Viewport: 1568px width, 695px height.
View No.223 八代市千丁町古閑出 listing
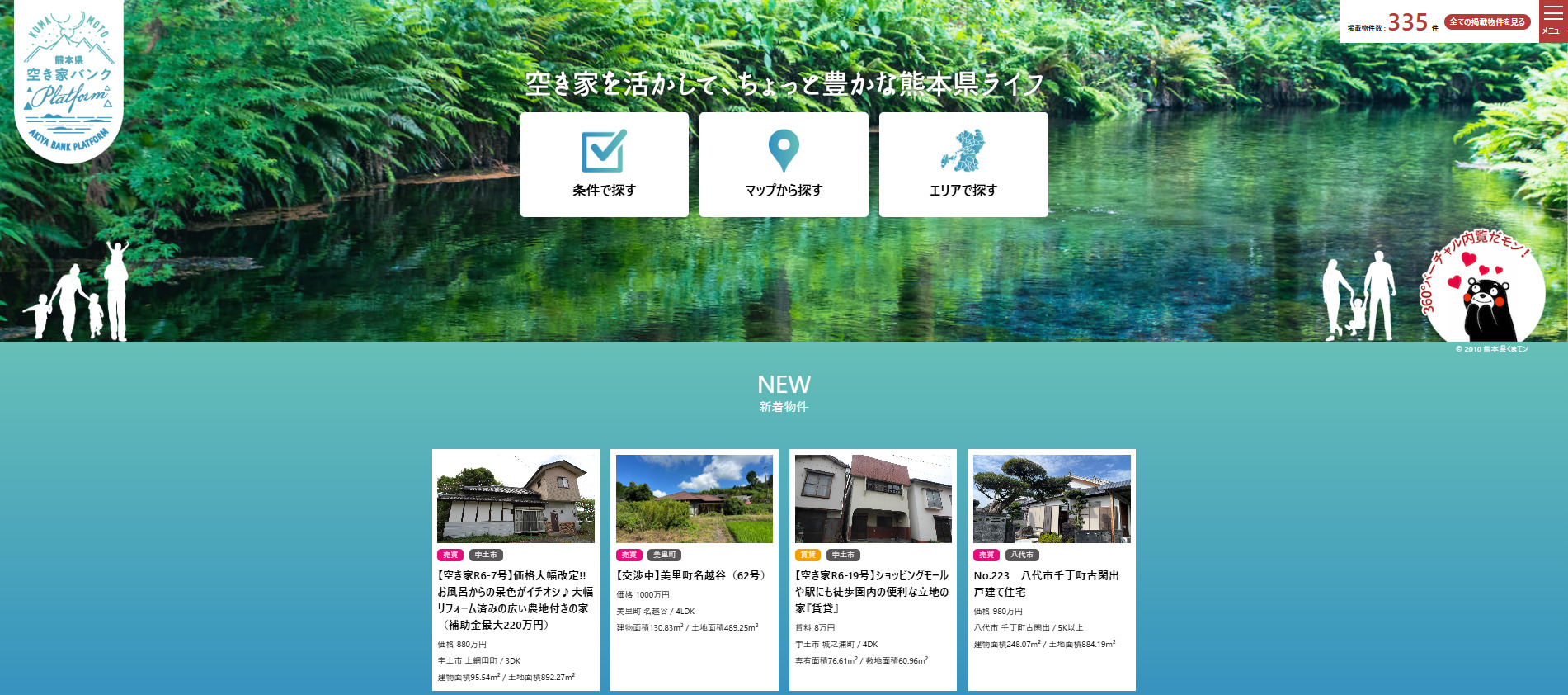[1052, 570]
